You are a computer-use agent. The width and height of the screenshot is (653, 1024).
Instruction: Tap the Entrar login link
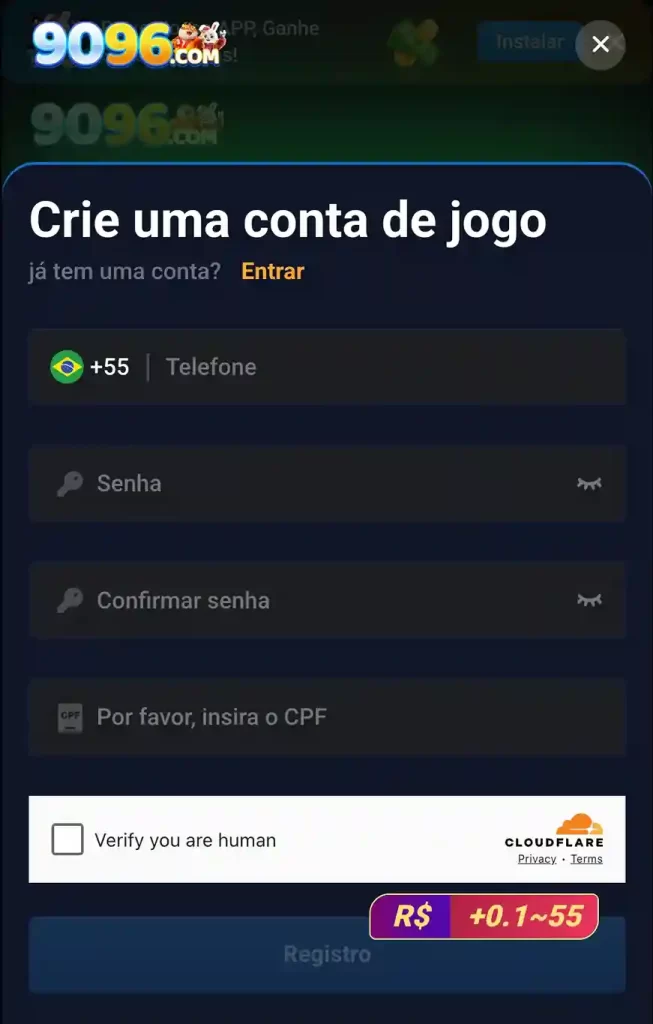(x=273, y=271)
